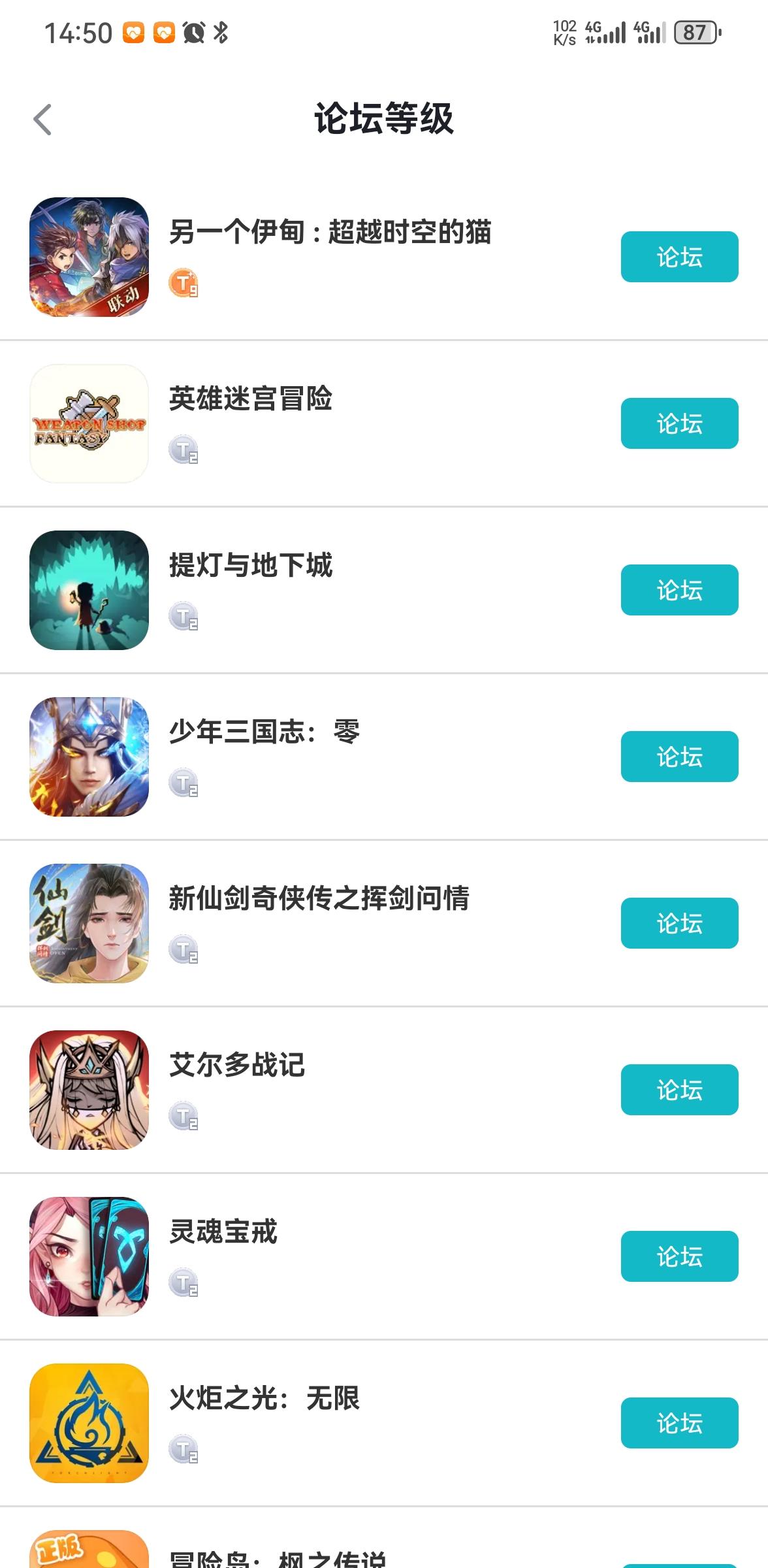The height and width of the screenshot is (1568, 768).
Task: Open 论坛 for 灵魂宝戒
Action: click(x=679, y=1256)
